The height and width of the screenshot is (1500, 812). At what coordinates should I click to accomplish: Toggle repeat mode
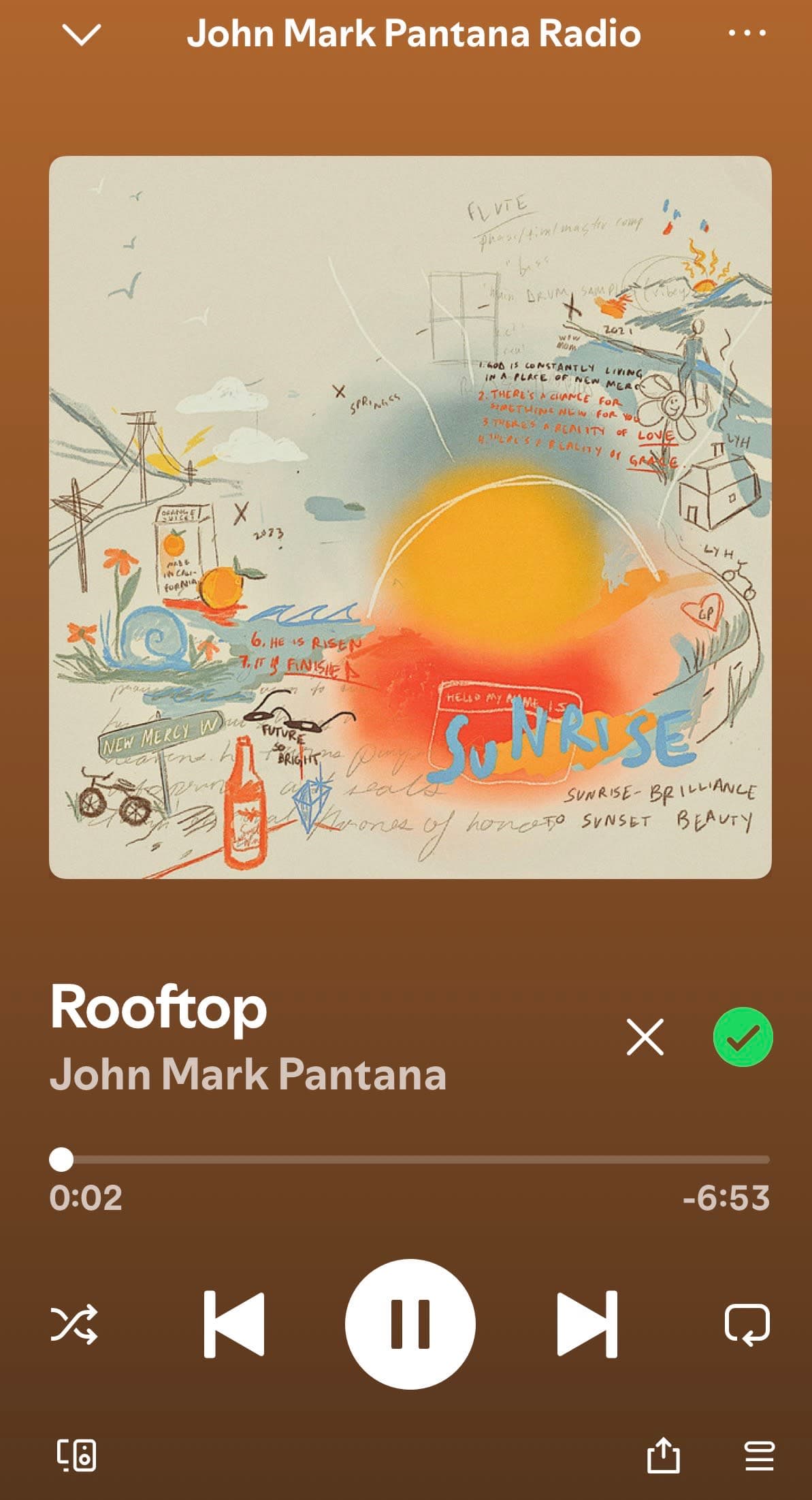pyautogui.click(x=747, y=1324)
